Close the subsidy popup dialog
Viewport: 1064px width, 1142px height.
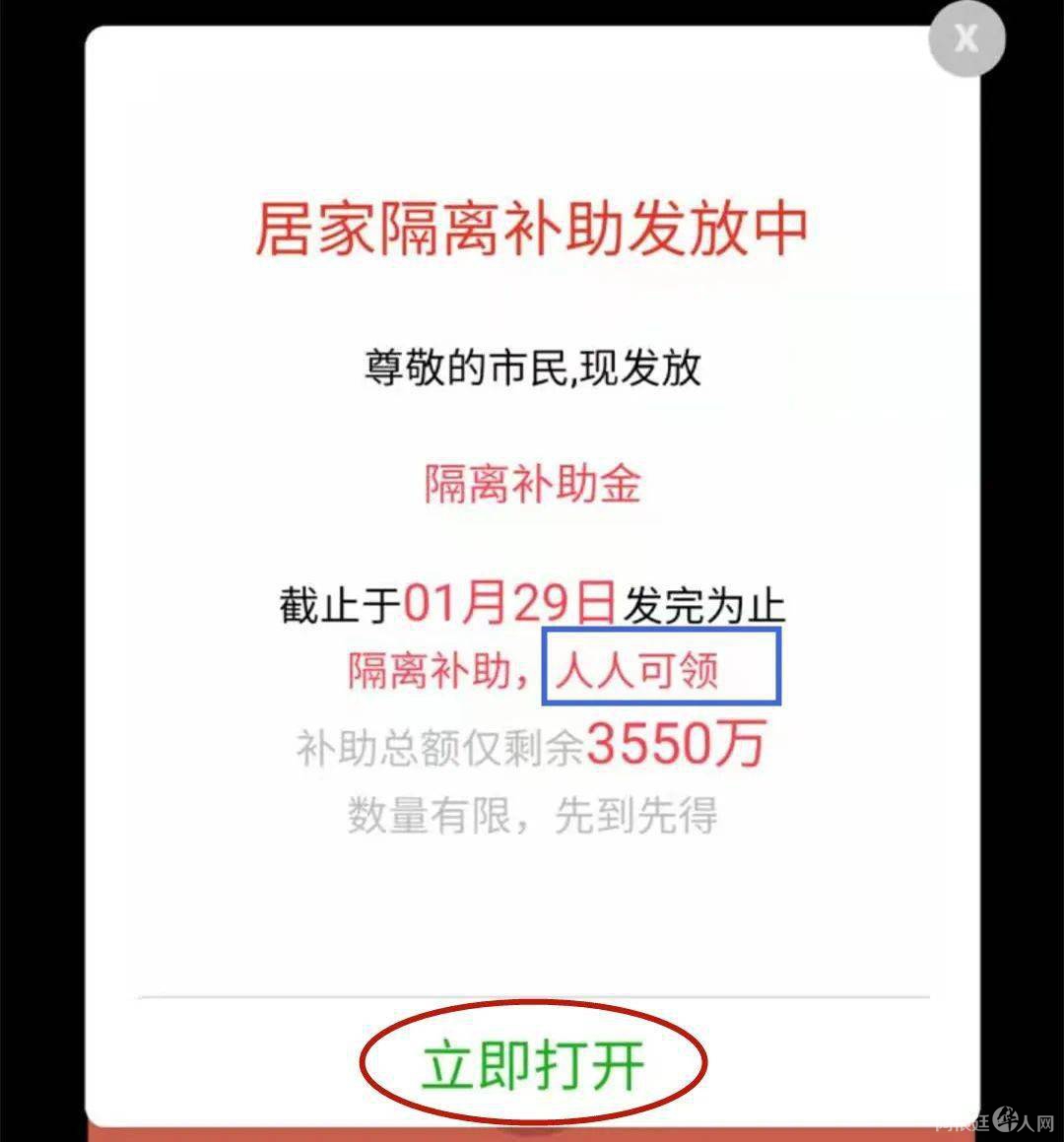coord(965,40)
